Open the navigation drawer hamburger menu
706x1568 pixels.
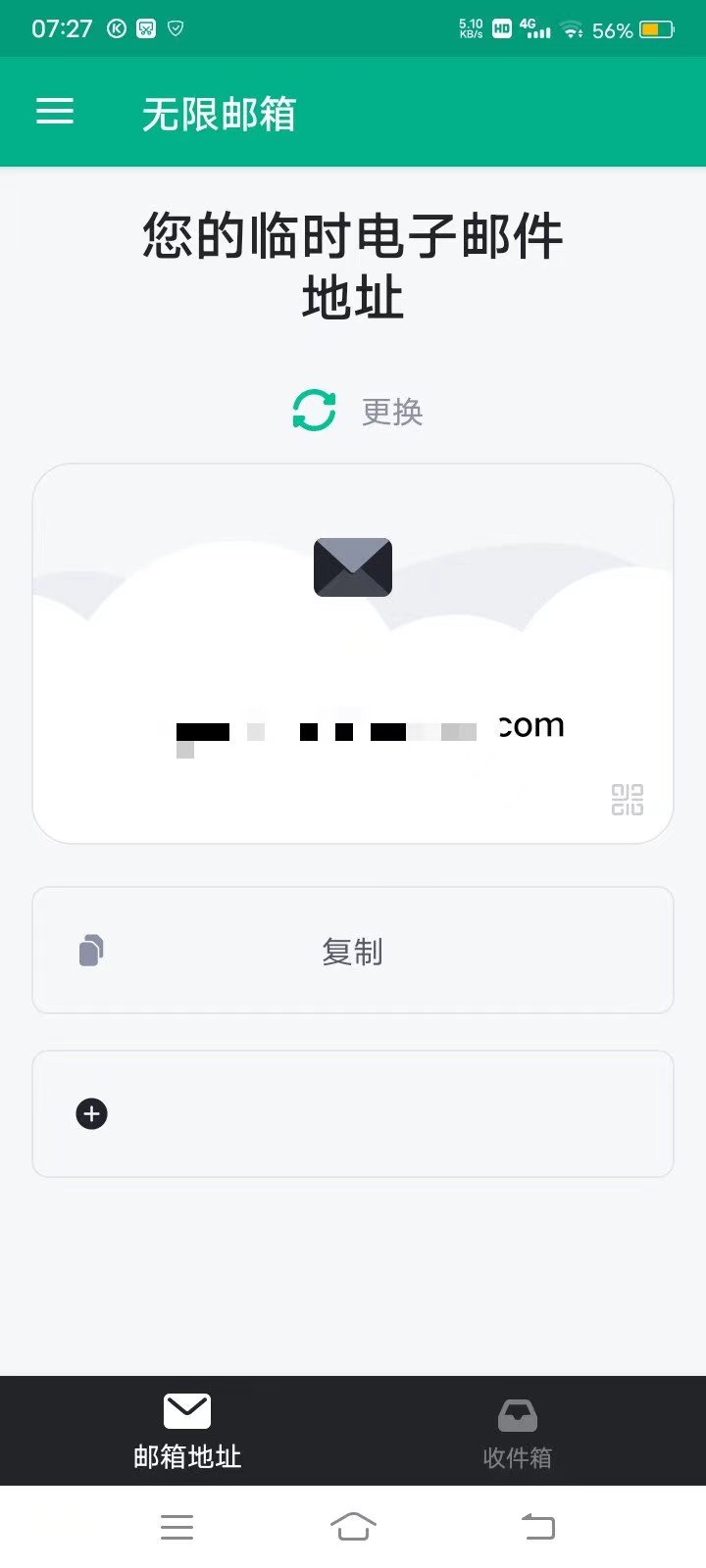pos(55,112)
